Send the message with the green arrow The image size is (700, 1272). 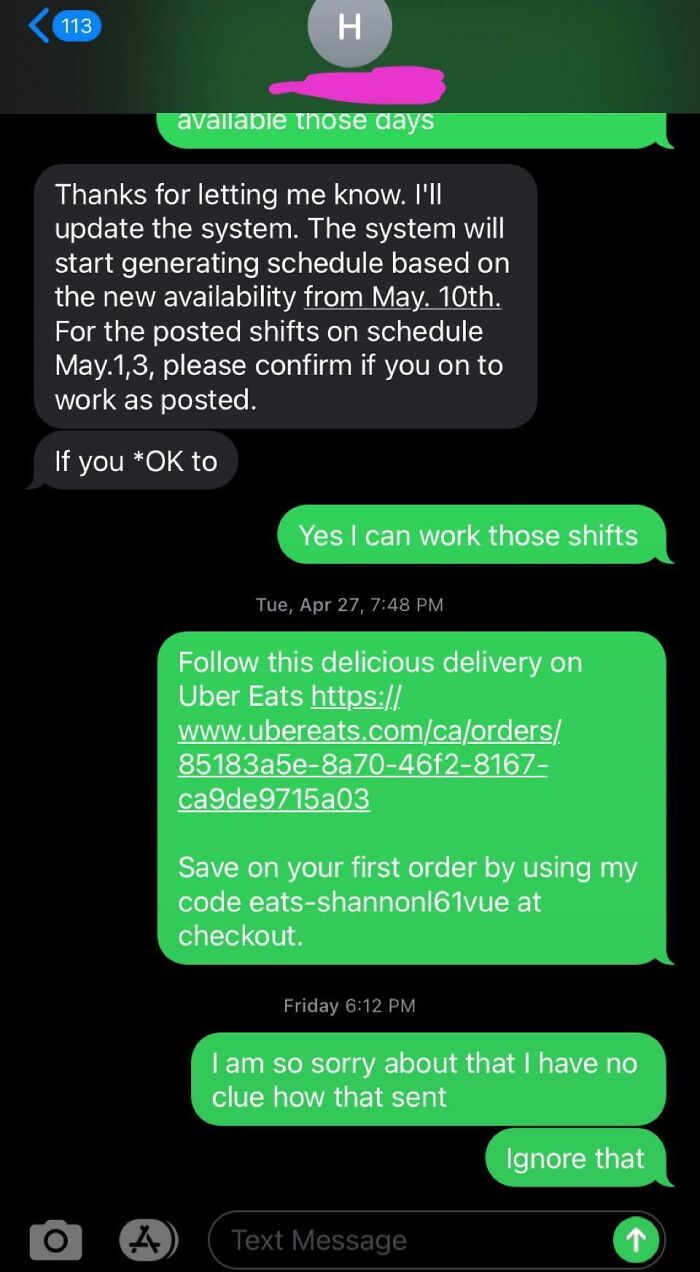point(635,1240)
